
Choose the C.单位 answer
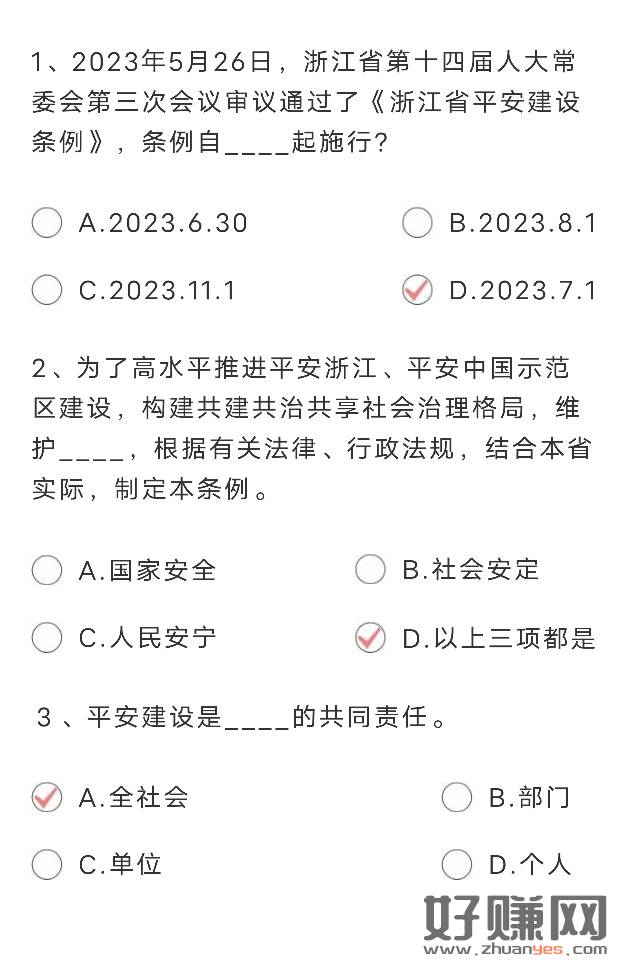tap(47, 864)
